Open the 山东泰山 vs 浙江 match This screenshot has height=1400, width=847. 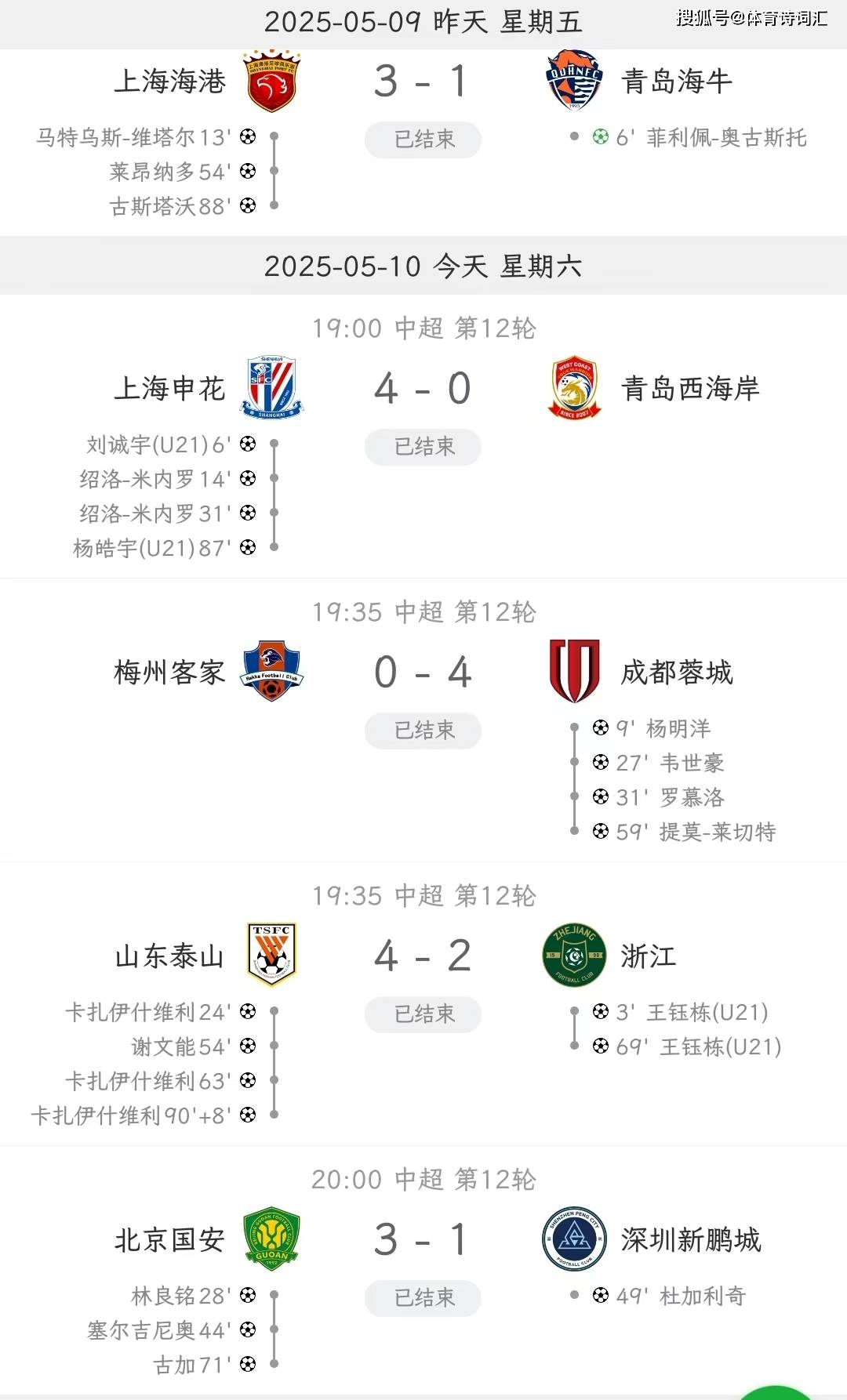423,957
